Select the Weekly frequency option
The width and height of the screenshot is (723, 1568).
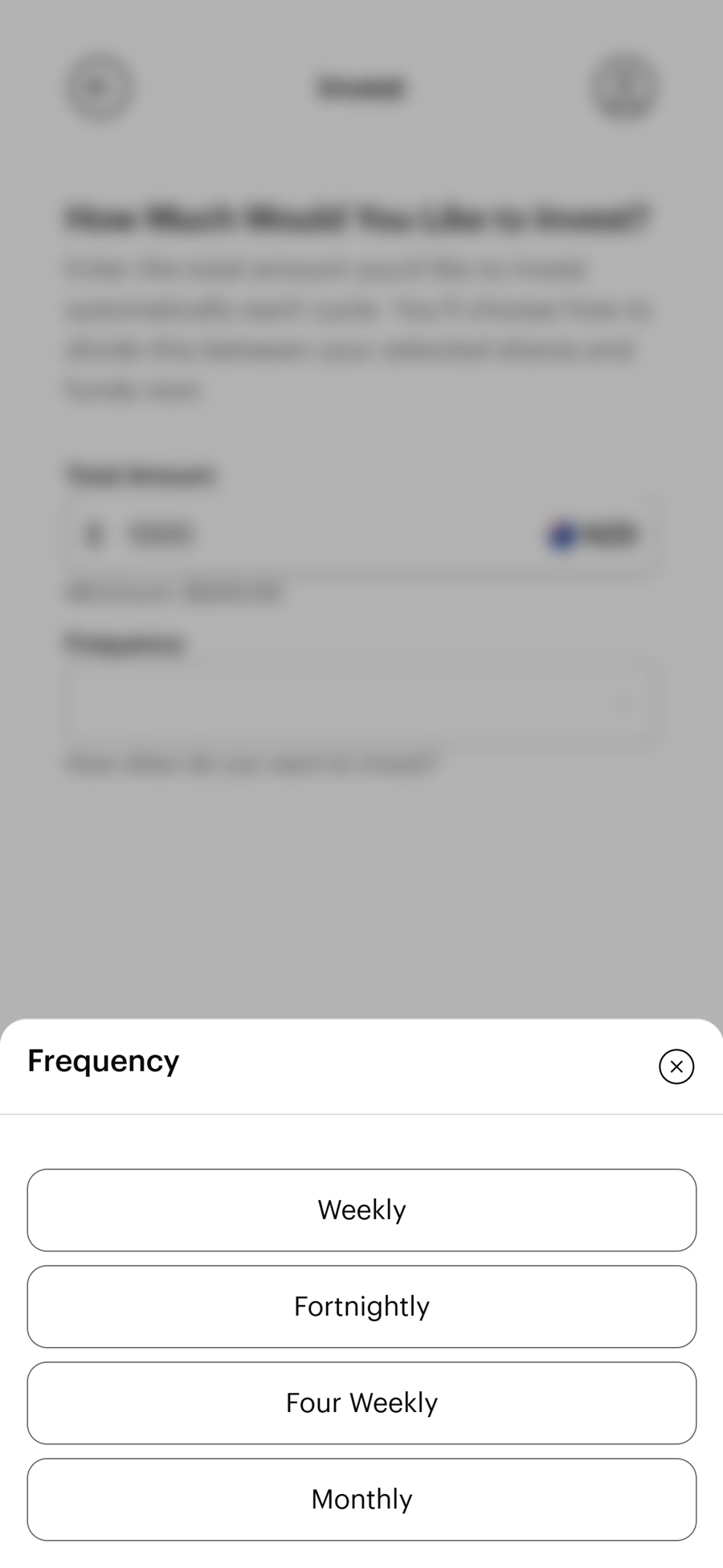coord(361,1210)
